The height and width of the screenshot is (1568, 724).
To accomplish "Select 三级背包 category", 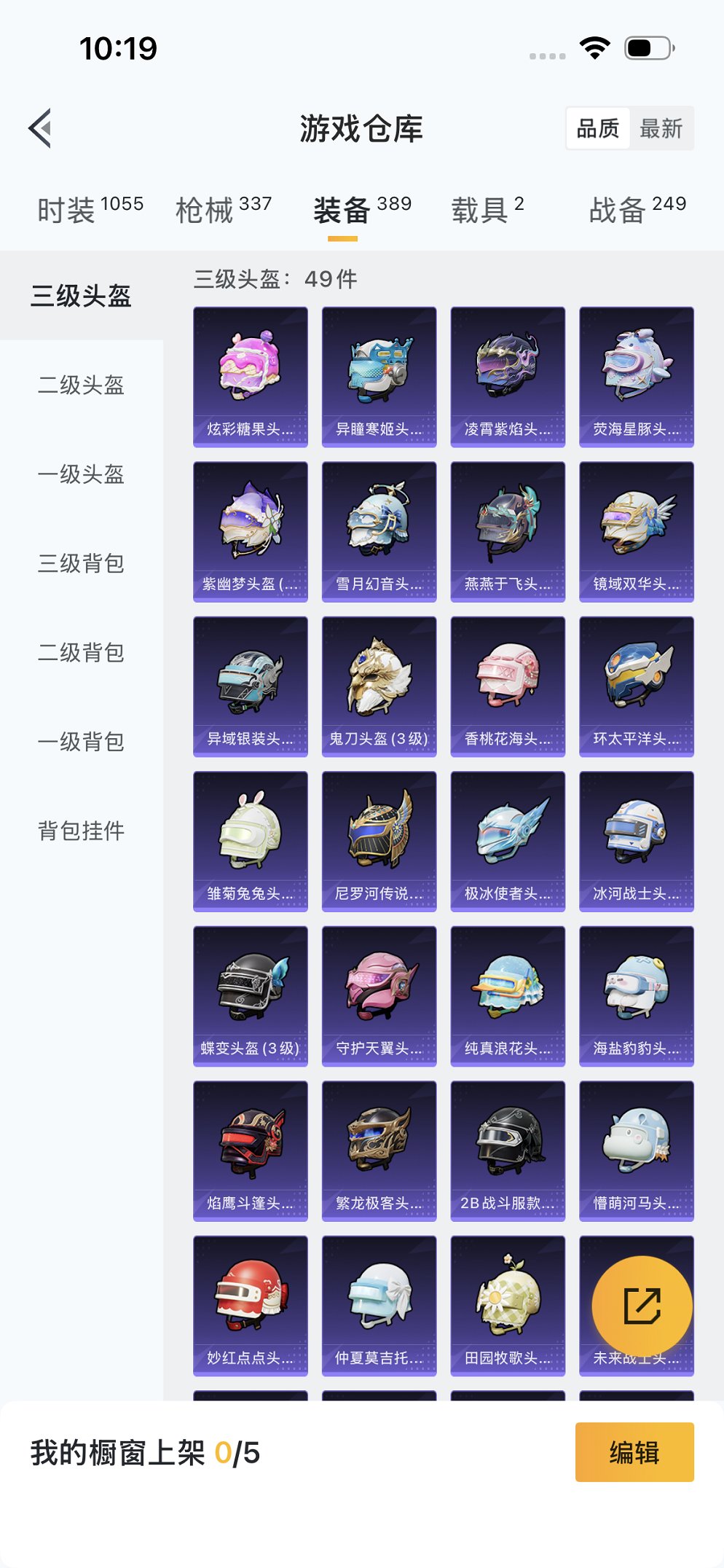I will point(81,563).
